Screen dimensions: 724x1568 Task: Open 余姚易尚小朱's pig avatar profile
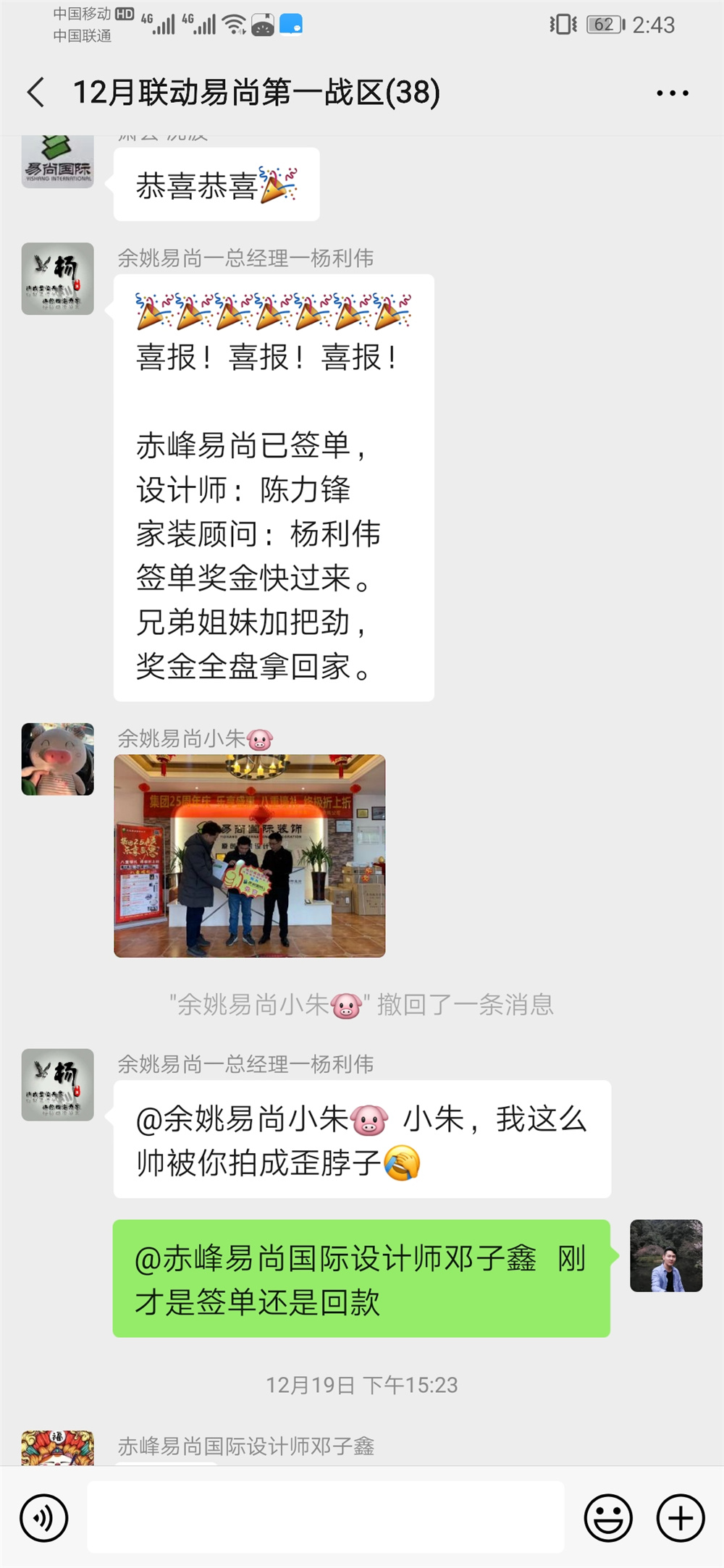[58, 759]
